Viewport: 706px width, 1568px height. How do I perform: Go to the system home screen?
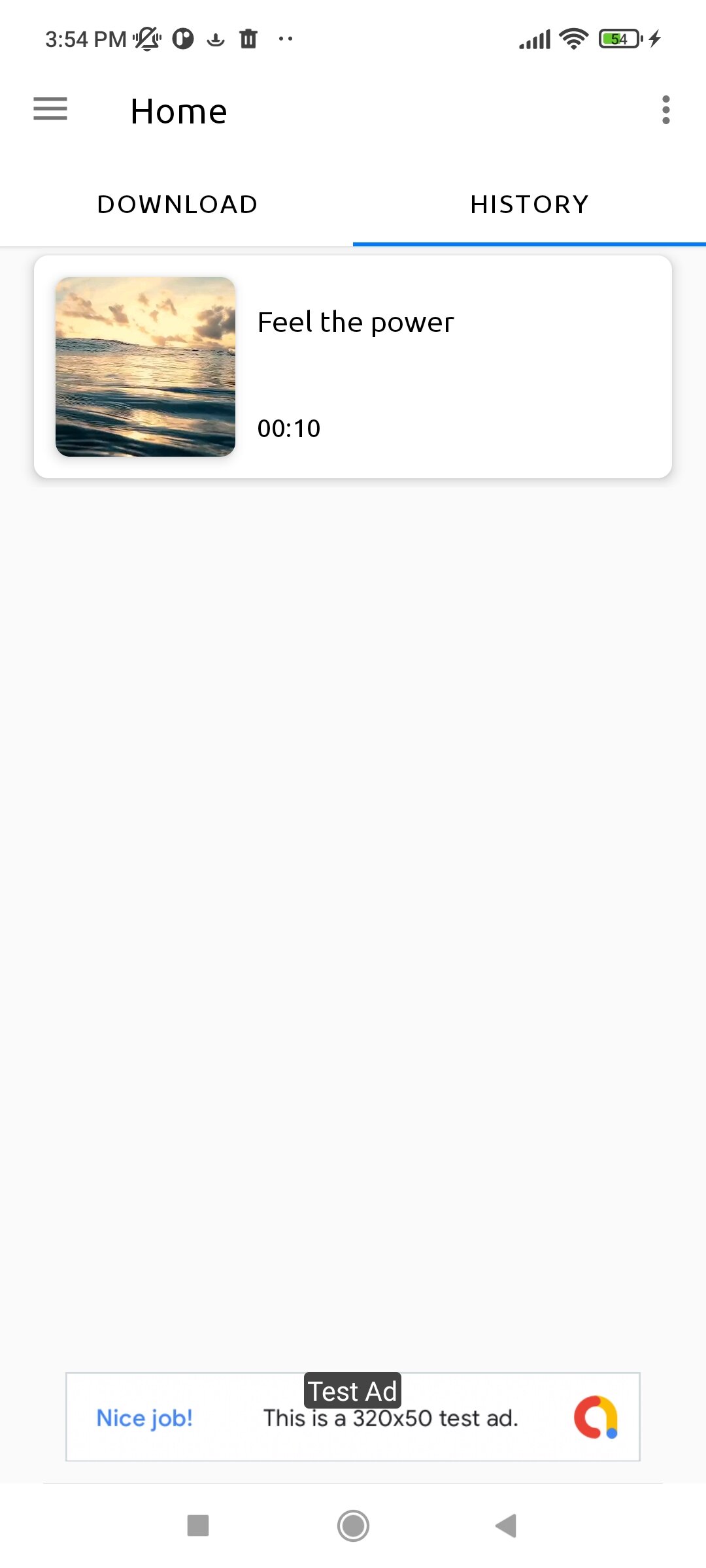pyautogui.click(x=353, y=1526)
